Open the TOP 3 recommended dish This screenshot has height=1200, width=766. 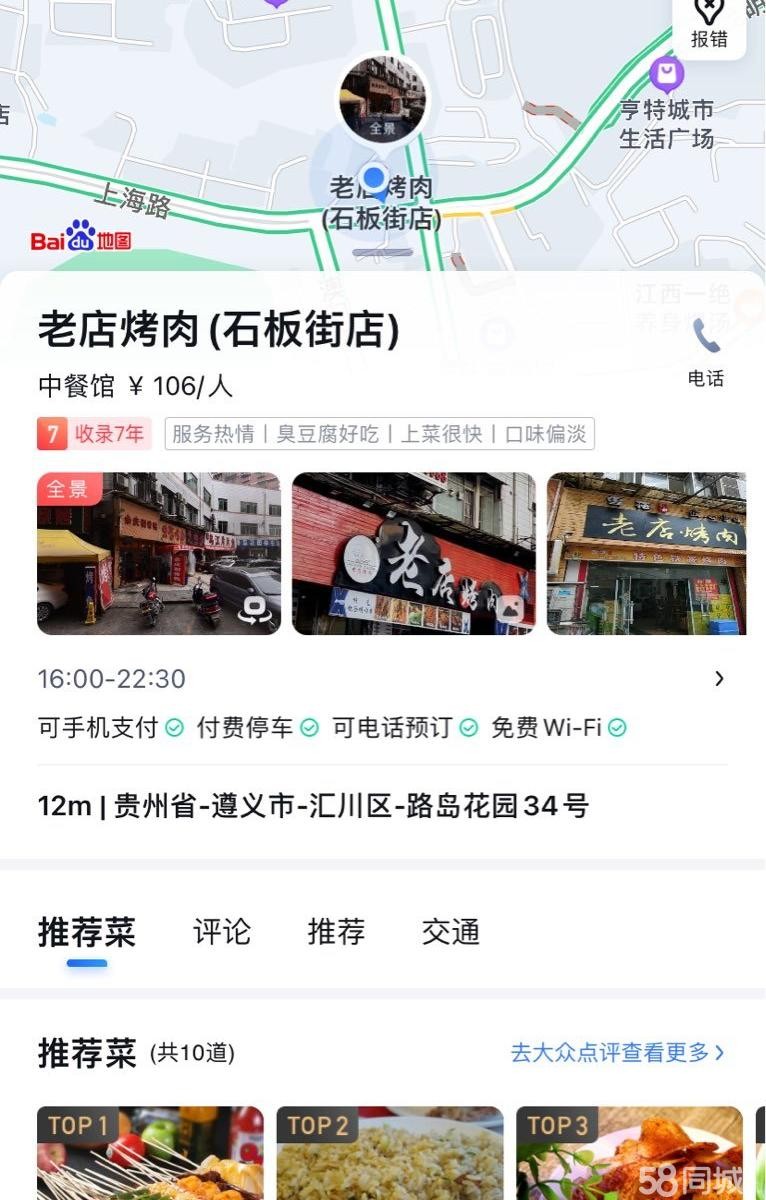coord(629,1153)
